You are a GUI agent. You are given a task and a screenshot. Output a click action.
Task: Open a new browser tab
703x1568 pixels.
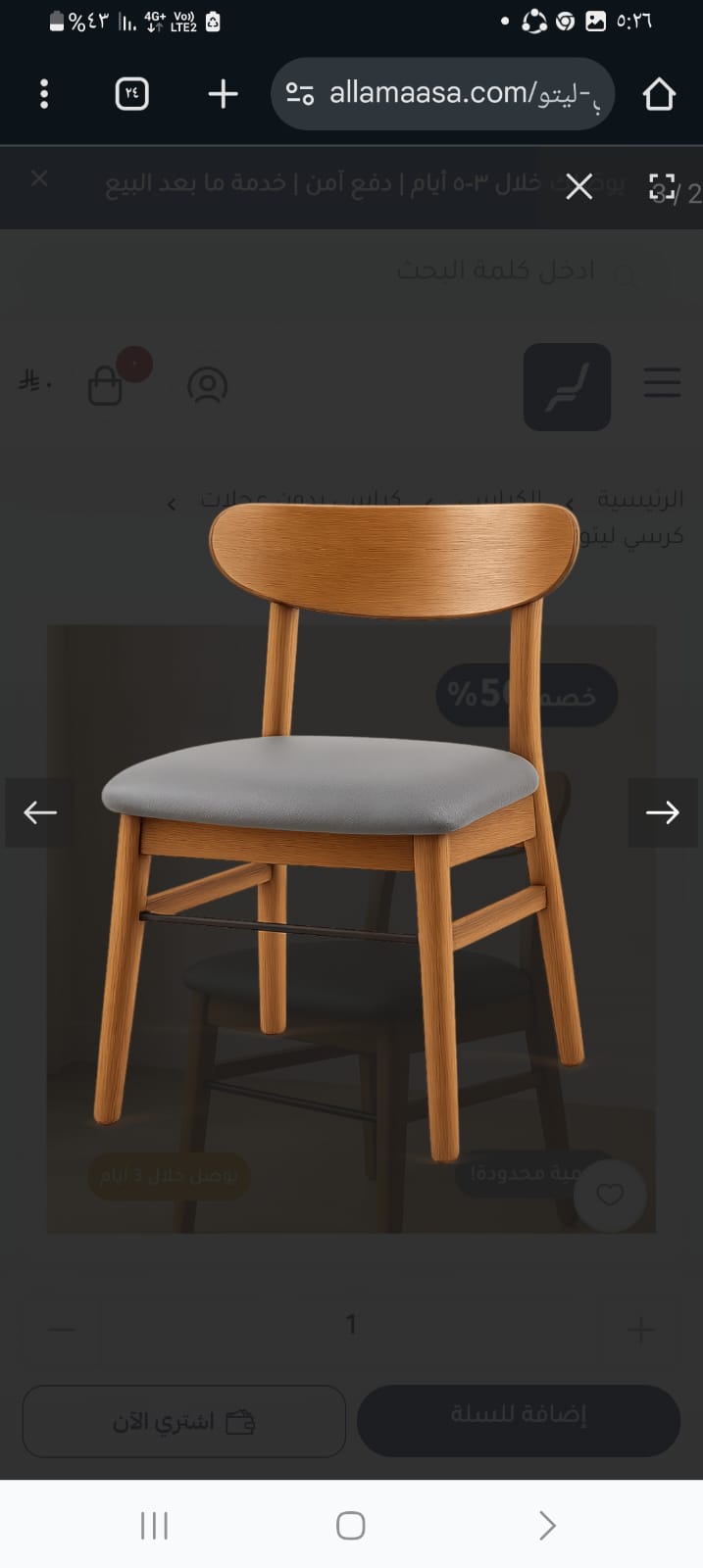tap(224, 94)
